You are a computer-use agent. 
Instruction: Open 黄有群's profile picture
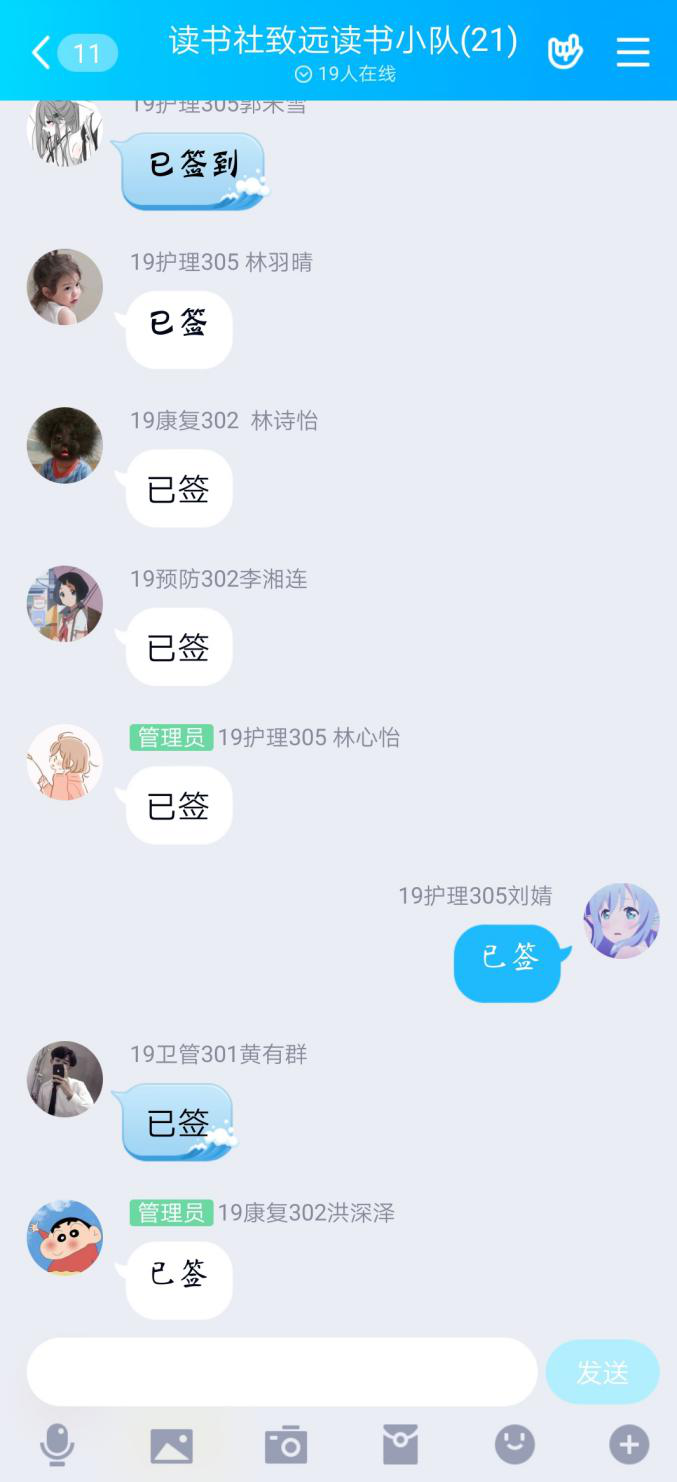point(65,1079)
